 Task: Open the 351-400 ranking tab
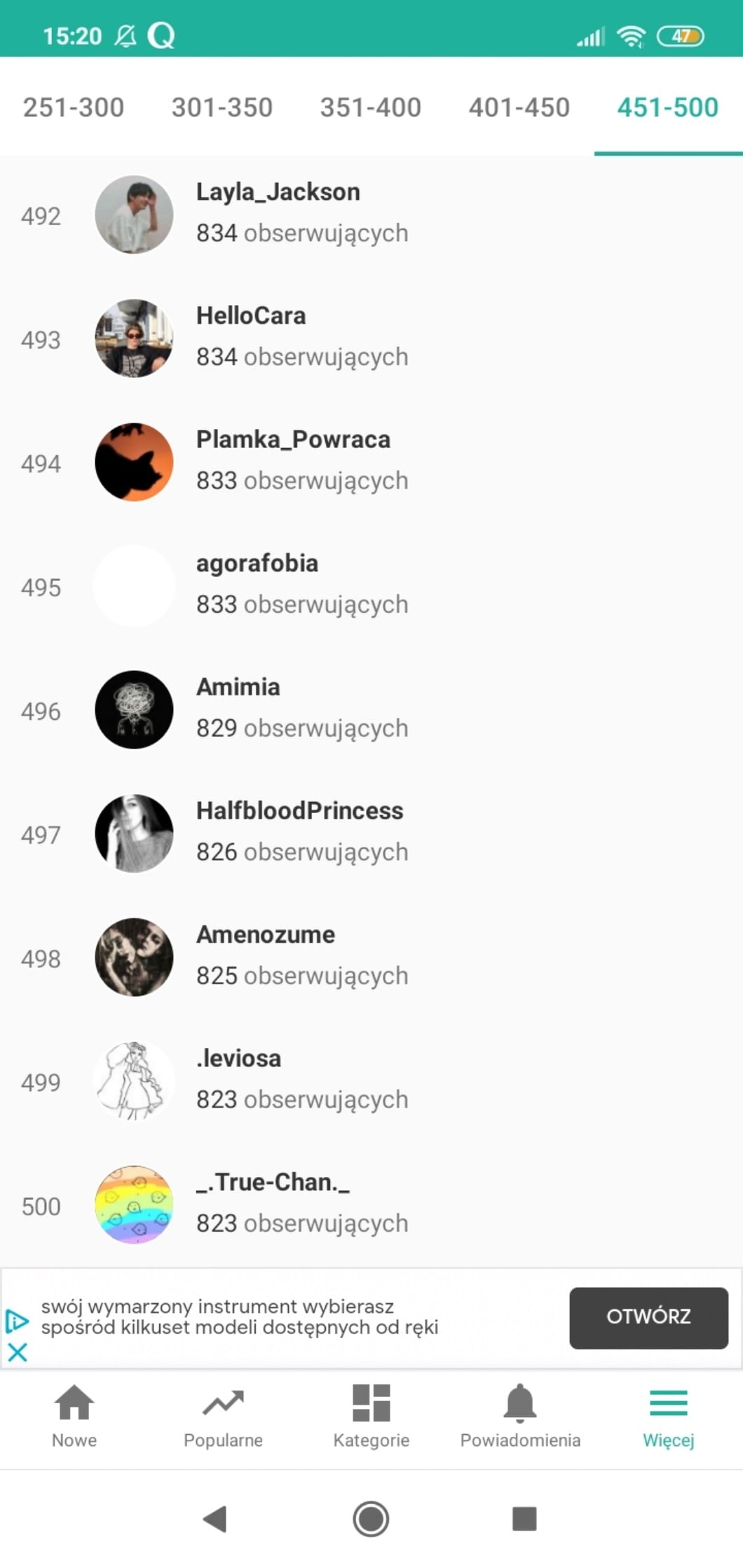point(371,107)
